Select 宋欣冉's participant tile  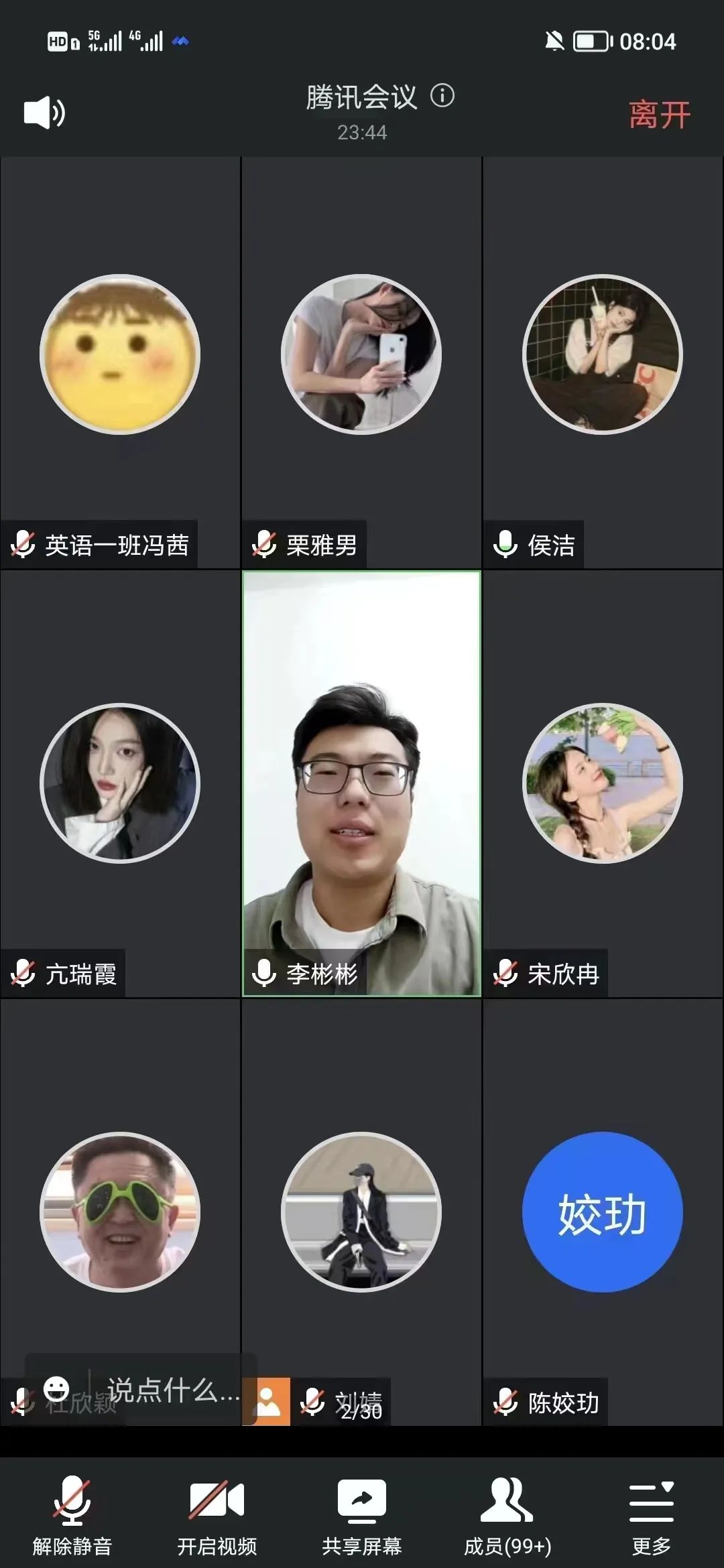[x=603, y=783]
